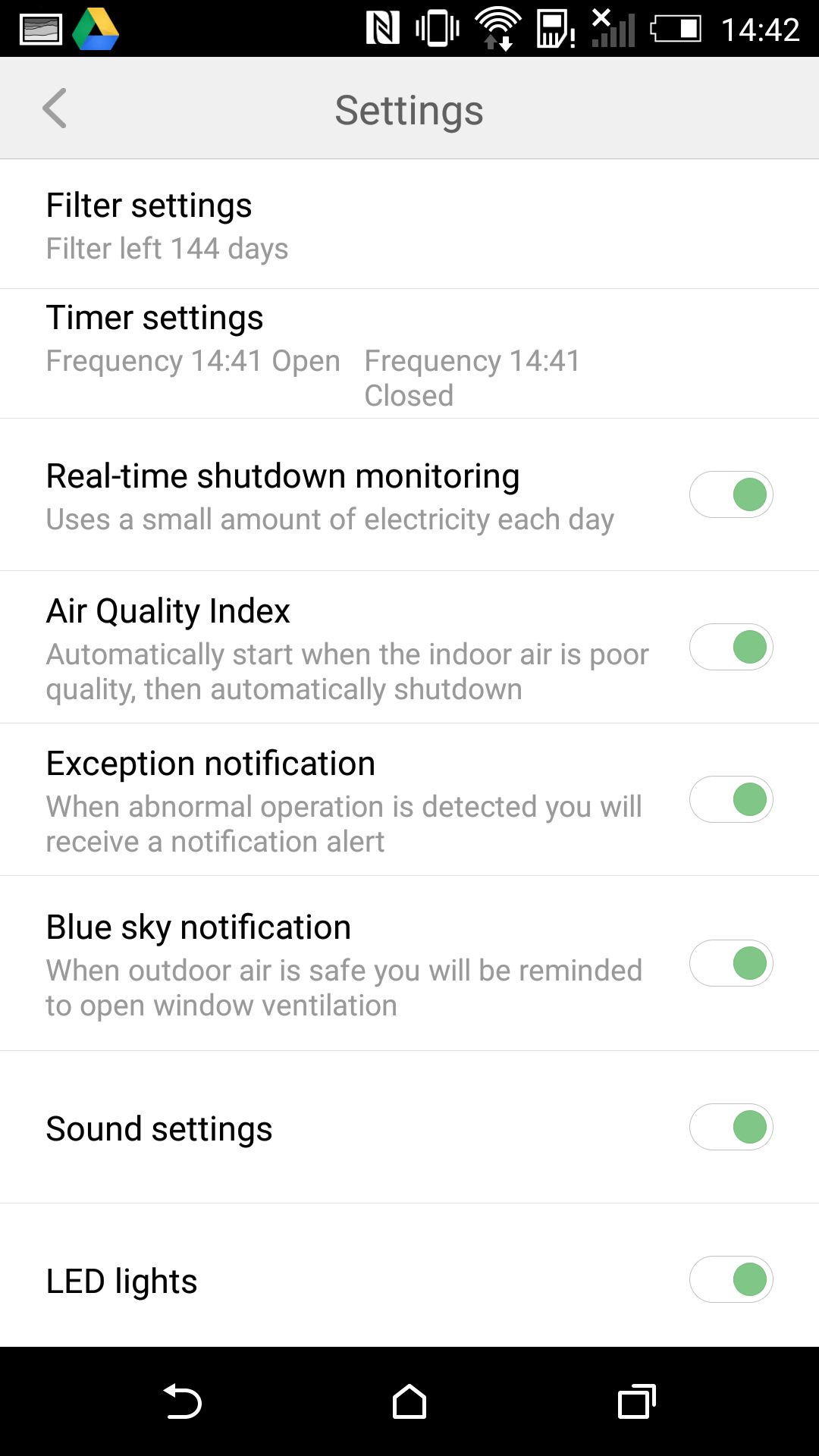The height and width of the screenshot is (1456, 819).
Task: Mute via the Sound settings toggle
Action: click(x=731, y=1127)
